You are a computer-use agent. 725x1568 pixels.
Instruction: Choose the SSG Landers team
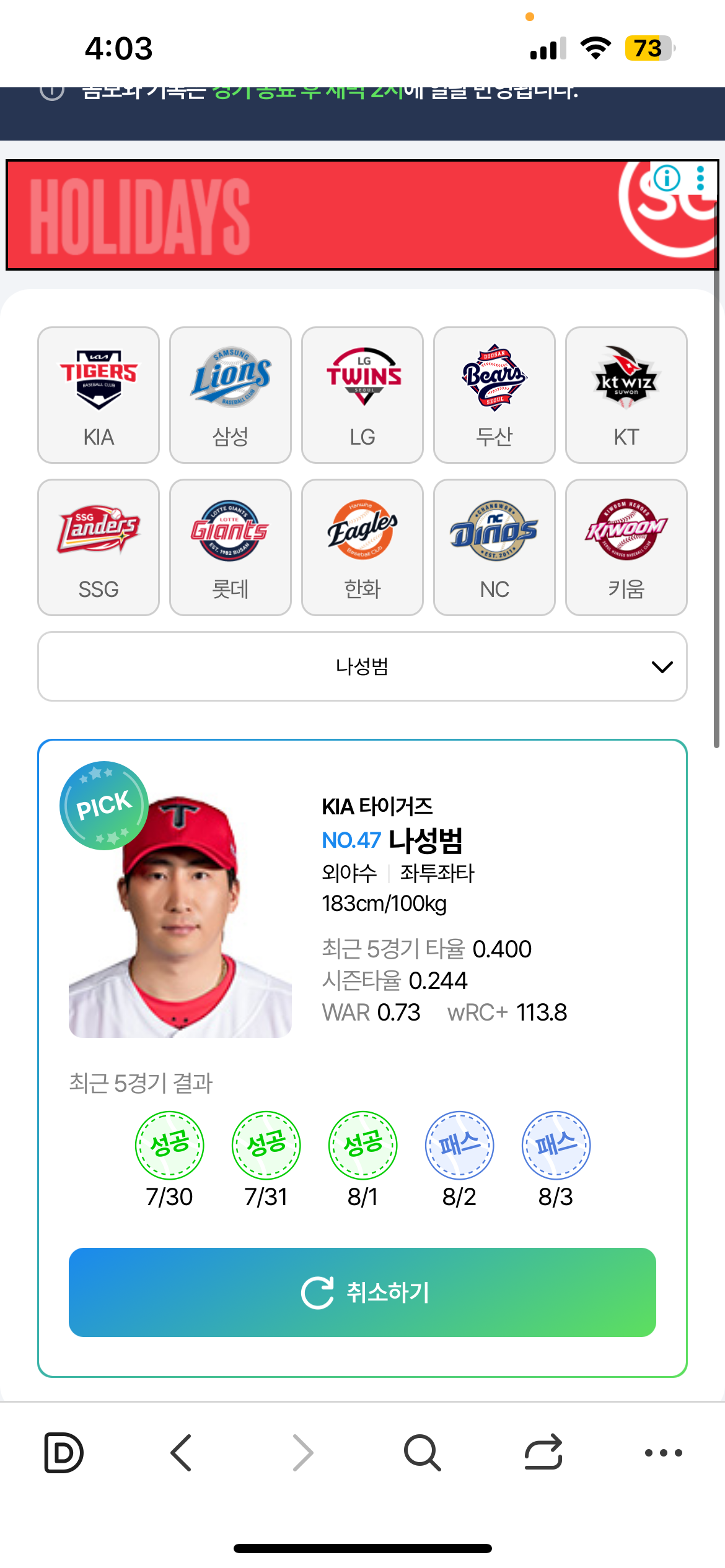pyautogui.click(x=99, y=547)
